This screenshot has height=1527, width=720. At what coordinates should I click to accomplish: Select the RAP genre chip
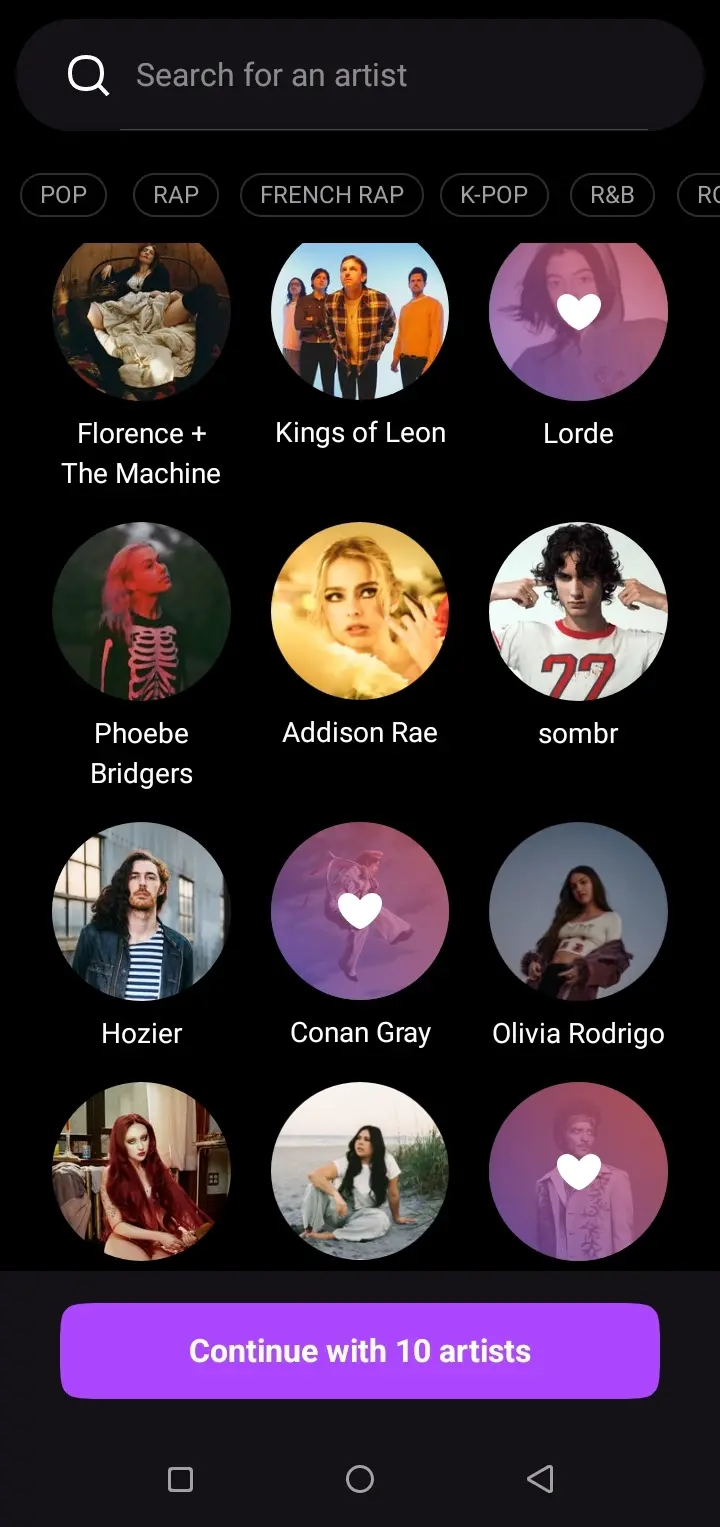176,195
